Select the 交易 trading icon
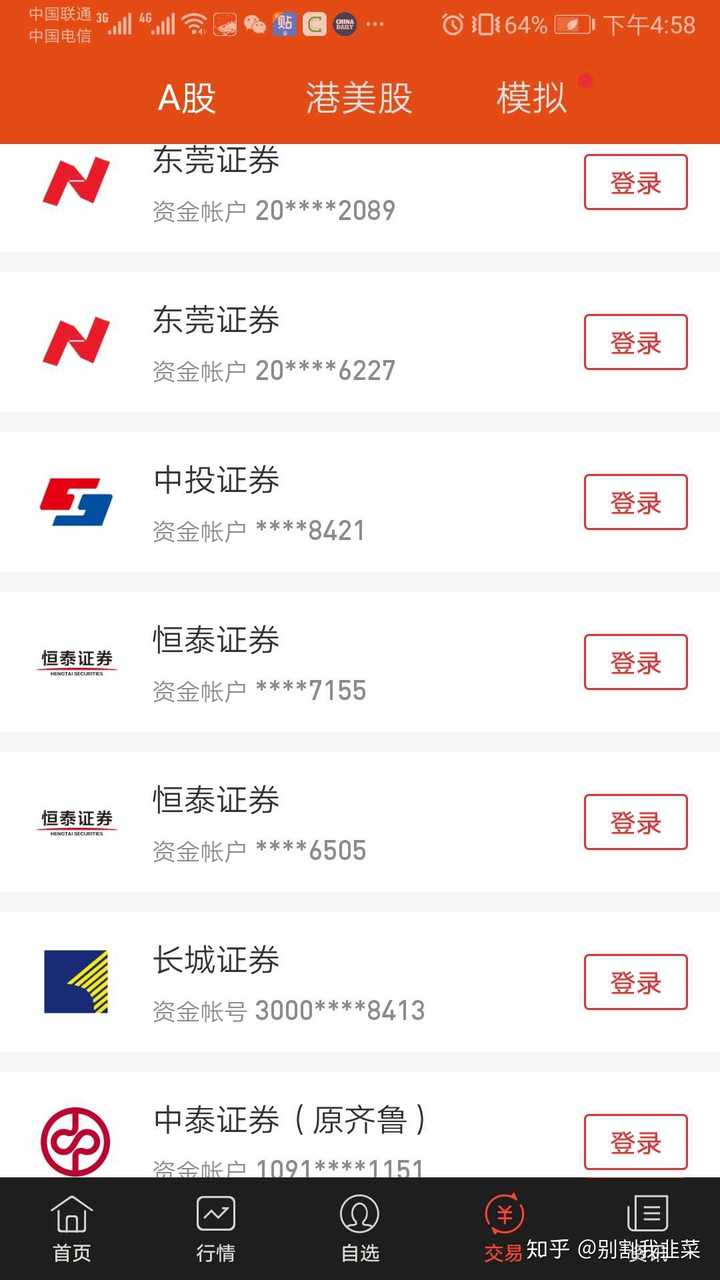This screenshot has width=720, height=1280. point(502,1222)
